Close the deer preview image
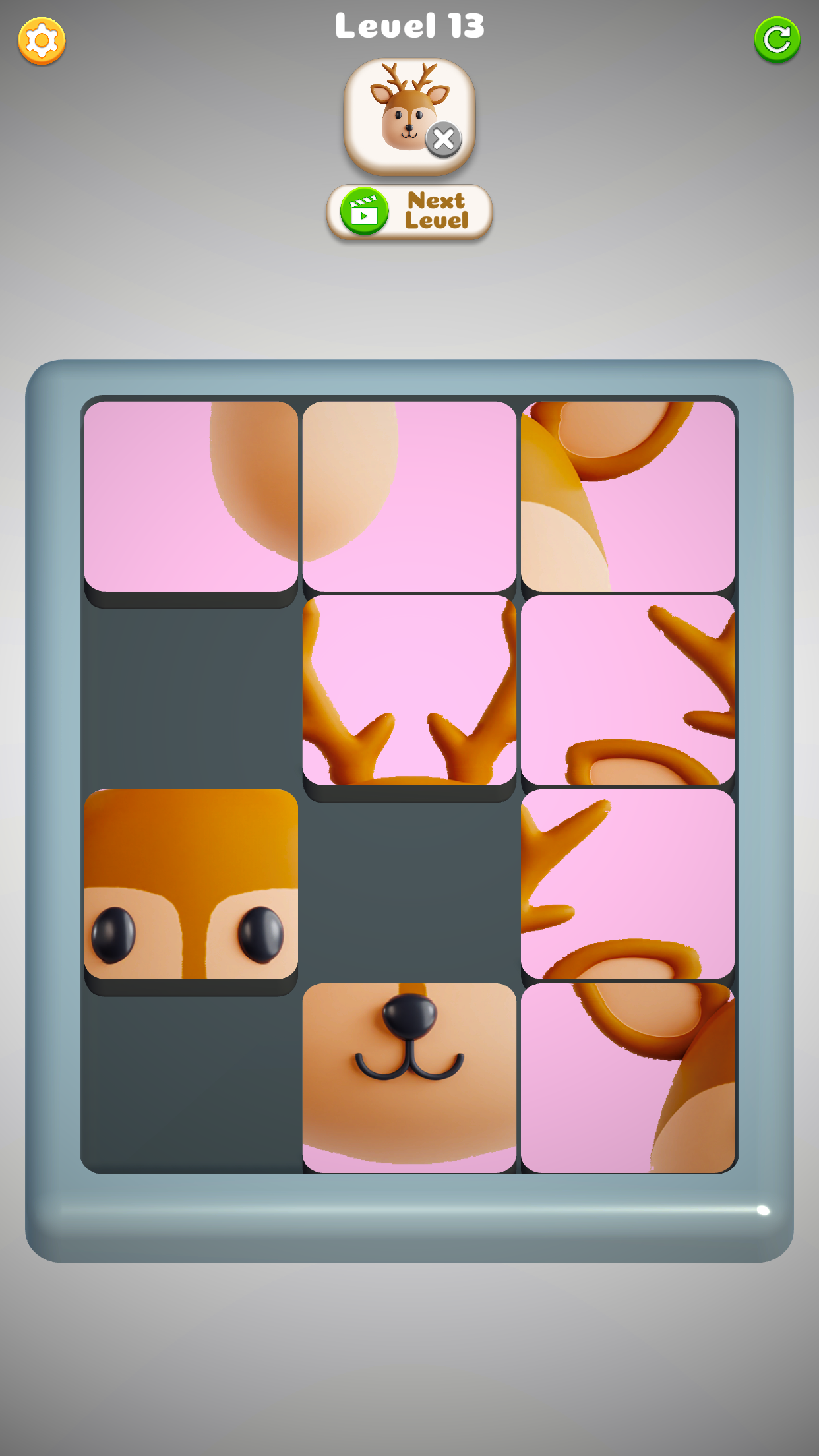The image size is (819, 1456). pos(444,139)
